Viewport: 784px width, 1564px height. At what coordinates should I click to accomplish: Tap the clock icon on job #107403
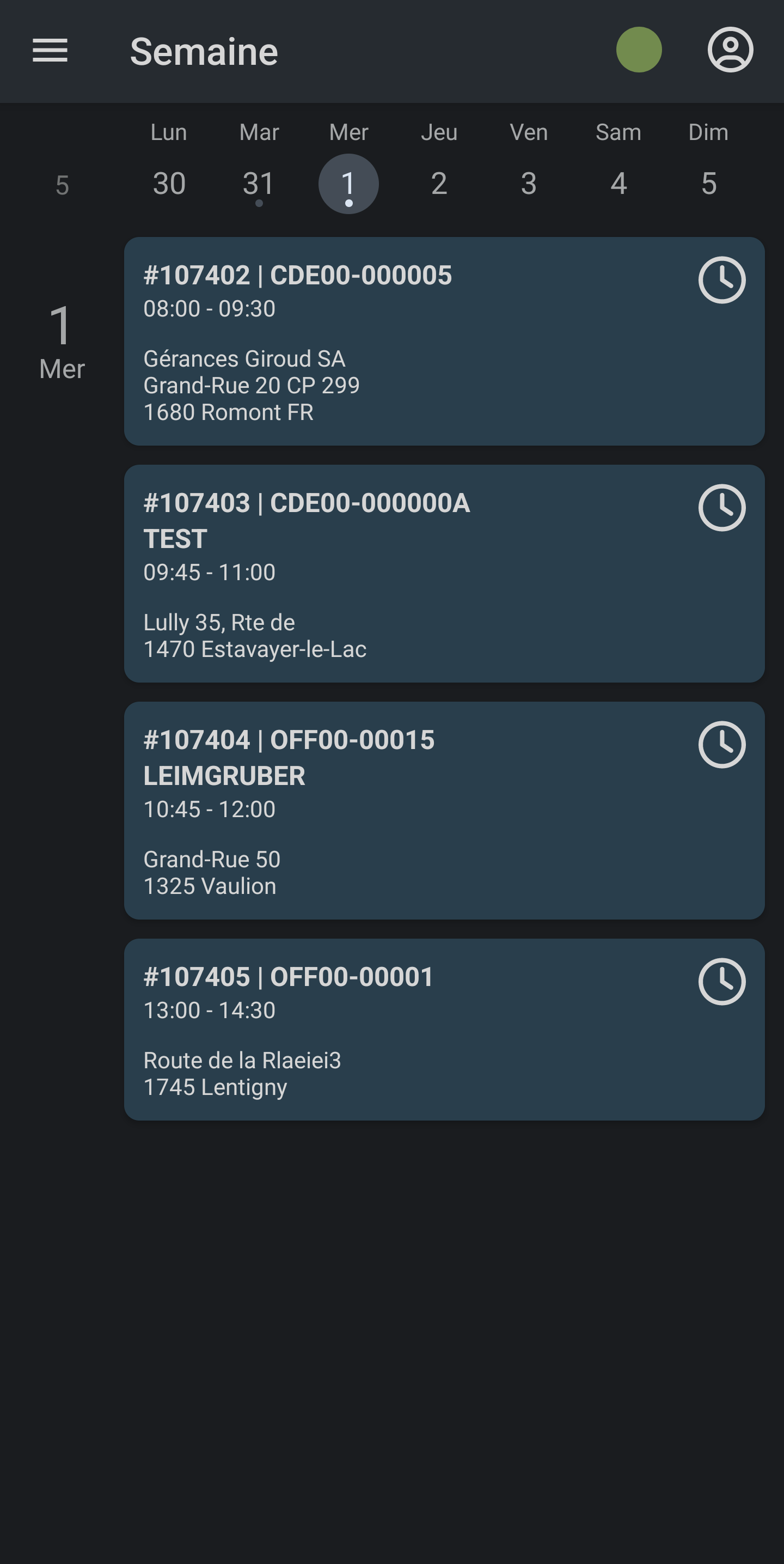[721, 508]
